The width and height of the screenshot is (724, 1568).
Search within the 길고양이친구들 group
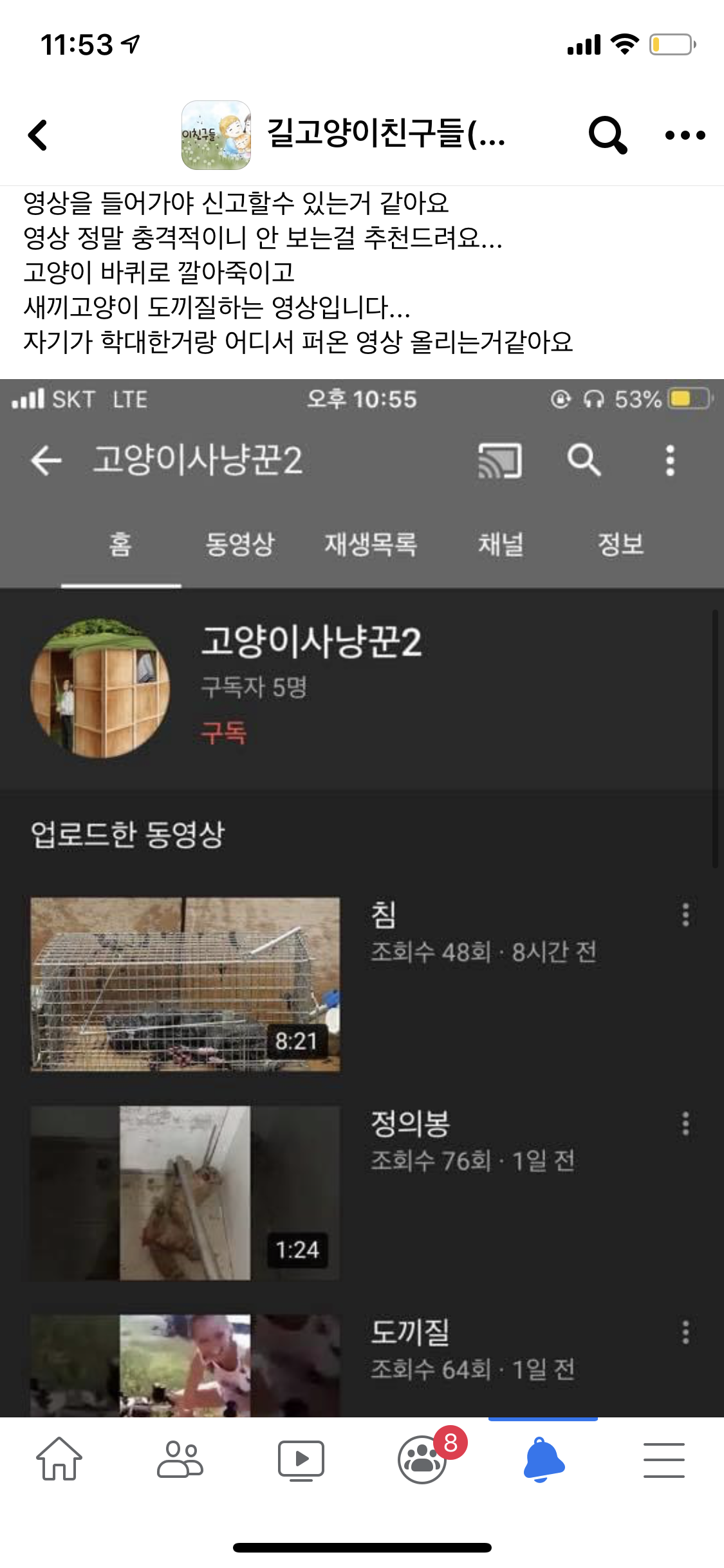point(607,135)
